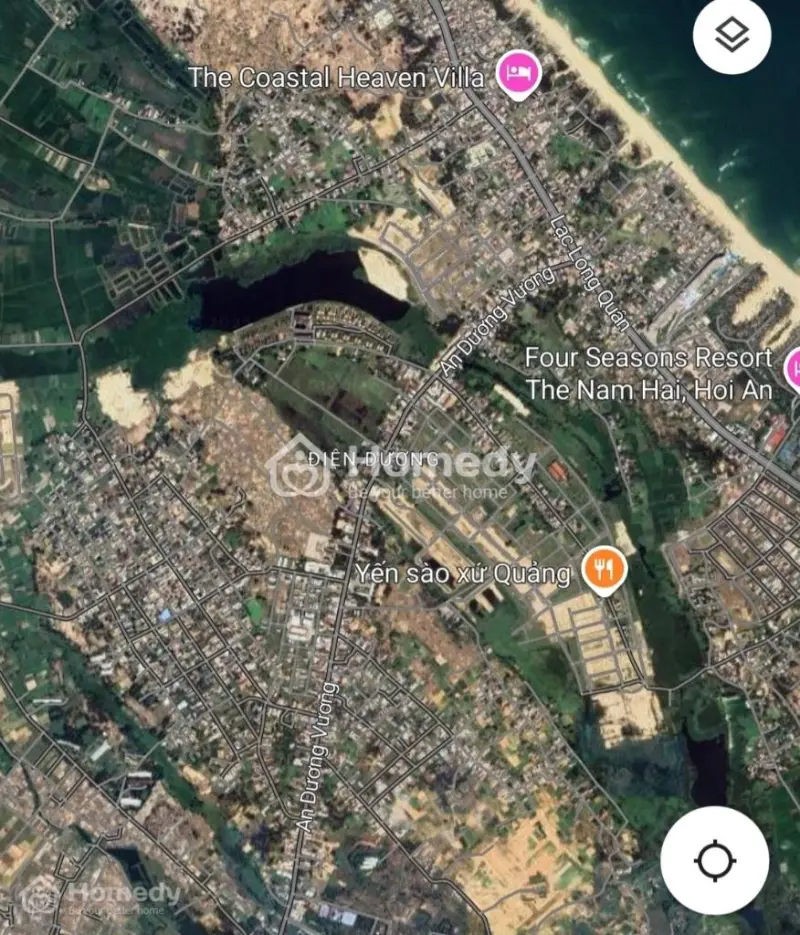Screen dimensions: 800x935
Task: Select the partially visible pink pin on right edge
Action: [795, 370]
